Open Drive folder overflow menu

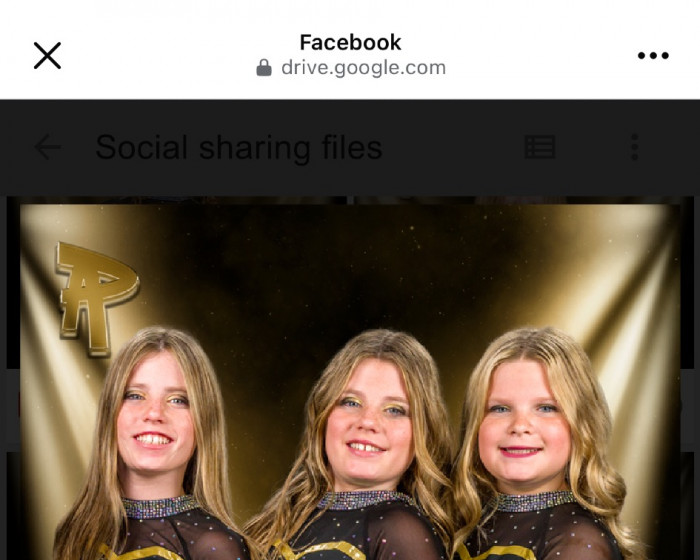[x=634, y=148]
